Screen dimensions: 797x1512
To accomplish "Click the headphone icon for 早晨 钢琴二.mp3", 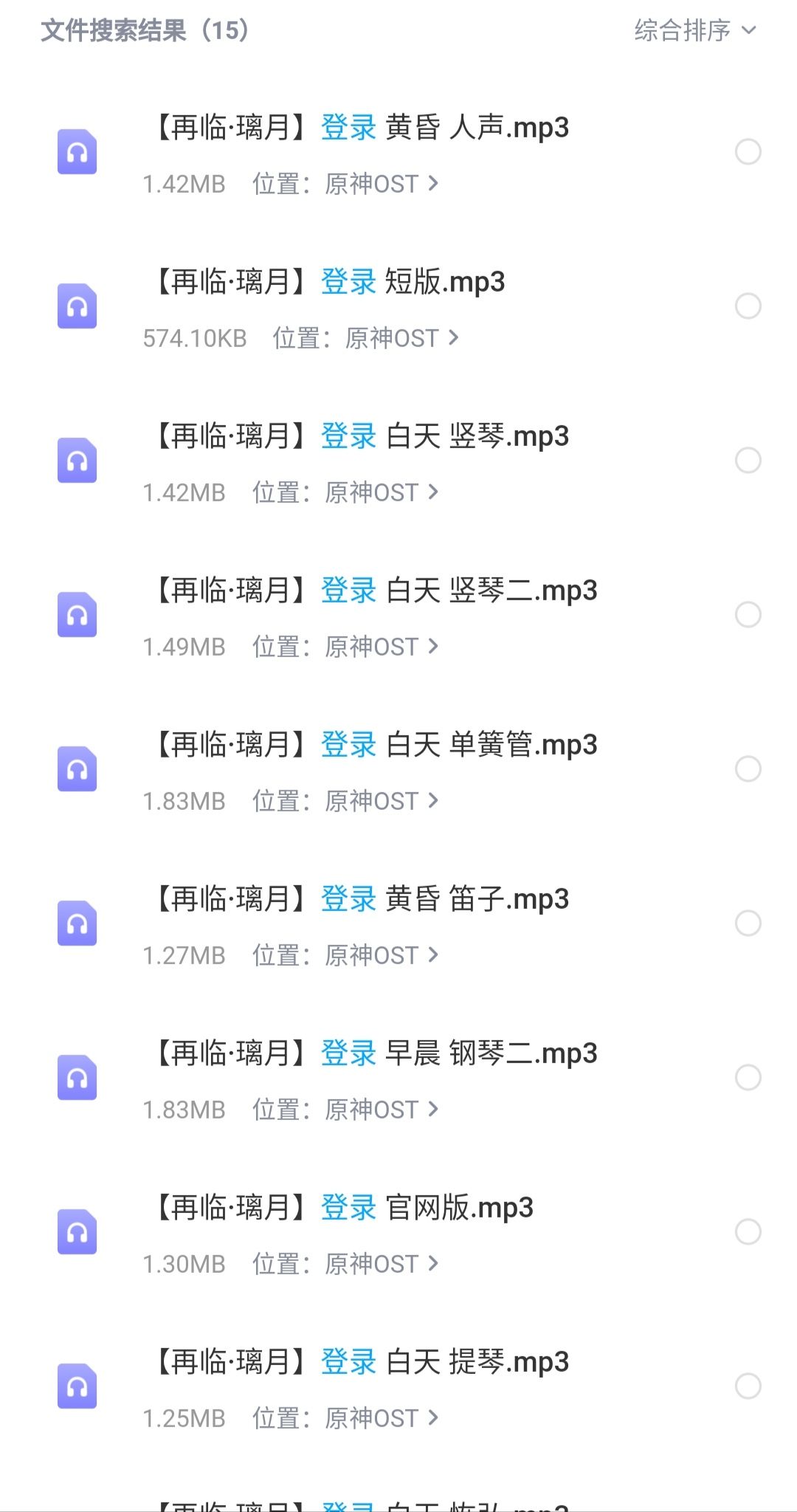I will [x=76, y=1079].
